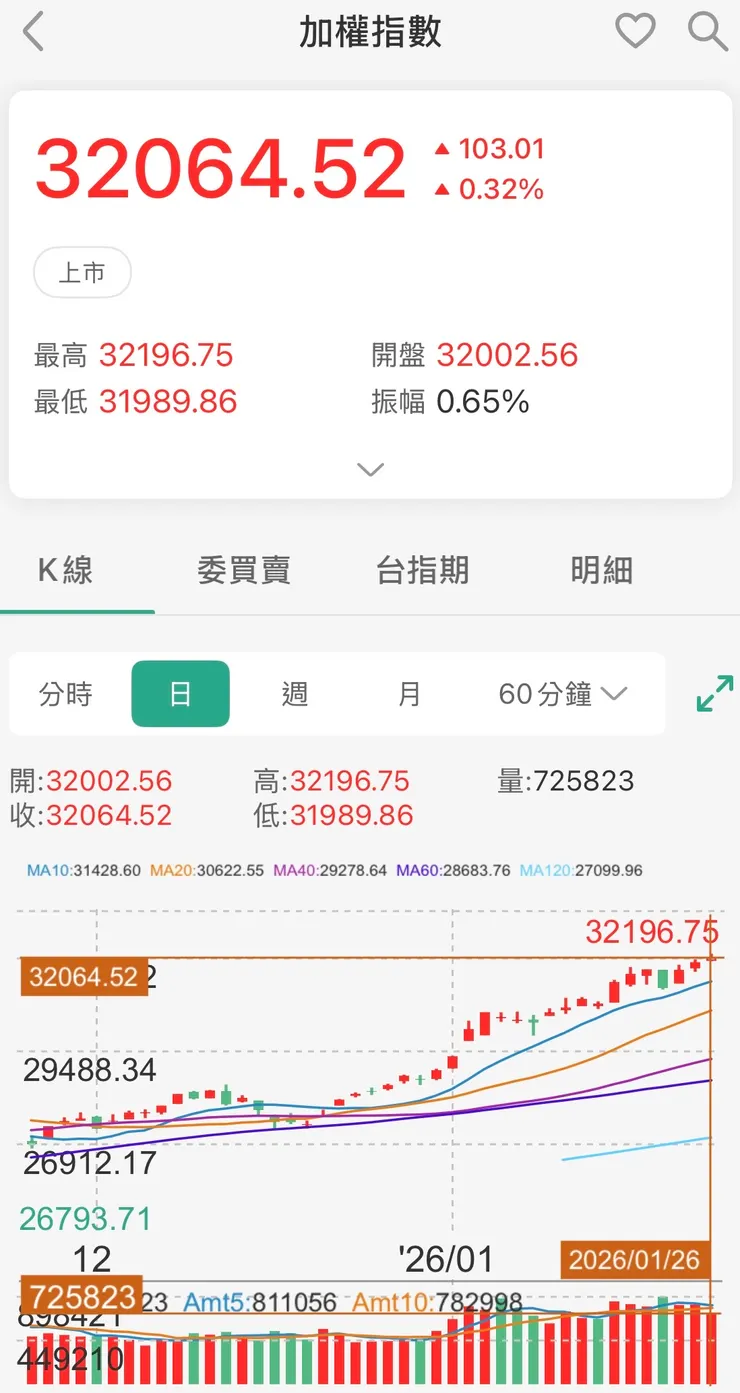The width and height of the screenshot is (740, 1393).
Task: Add 加權指數 to favorites with heart icon
Action: 635,31
